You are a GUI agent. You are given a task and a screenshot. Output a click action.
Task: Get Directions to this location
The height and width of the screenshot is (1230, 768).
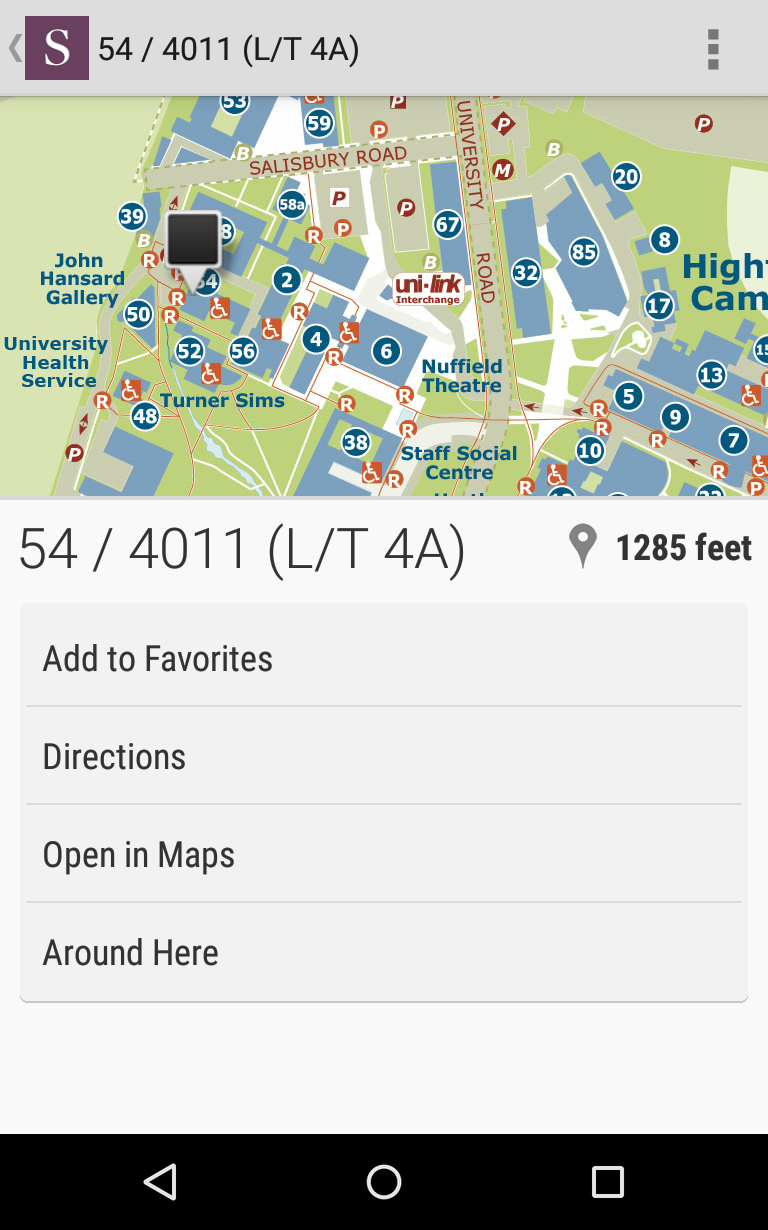[384, 756]
